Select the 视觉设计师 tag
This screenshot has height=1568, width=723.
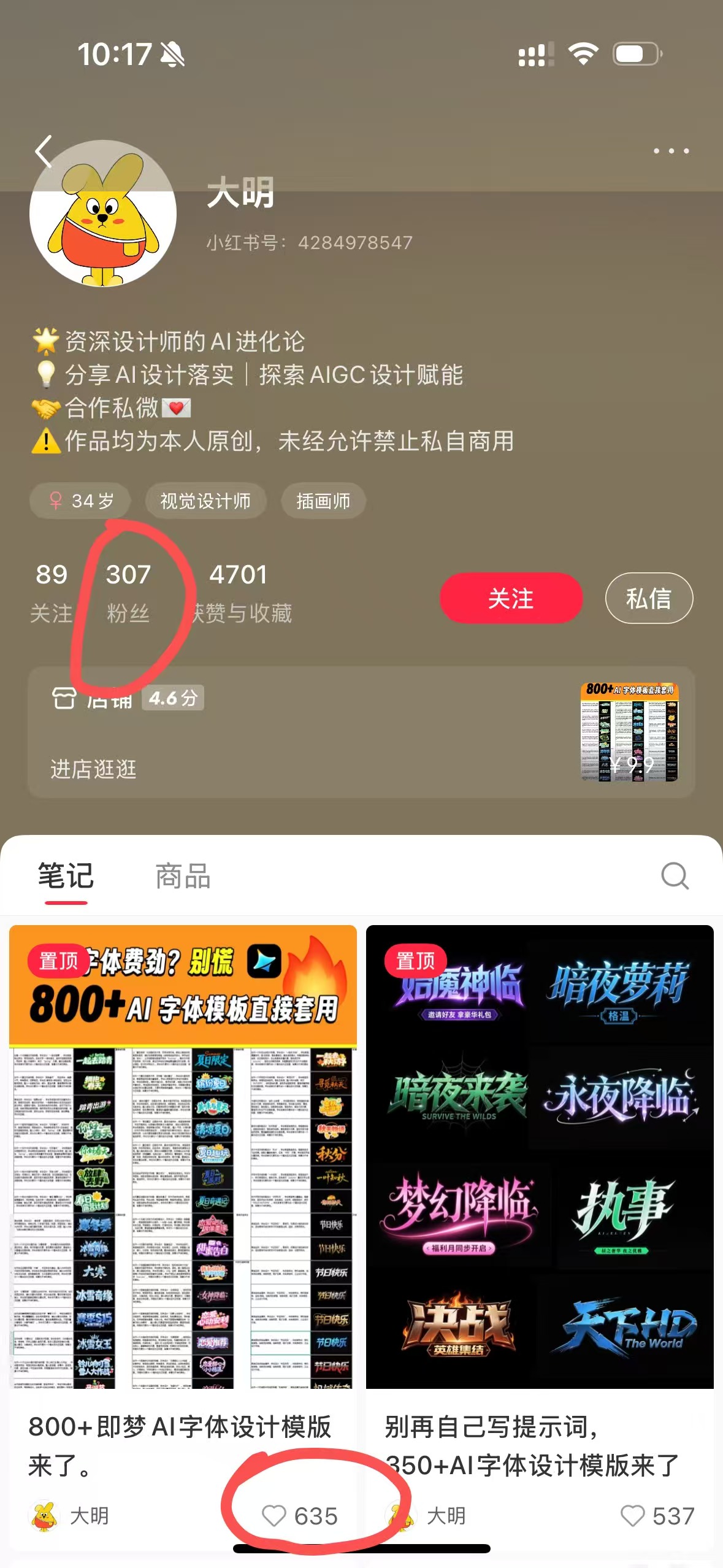(205, 501)
